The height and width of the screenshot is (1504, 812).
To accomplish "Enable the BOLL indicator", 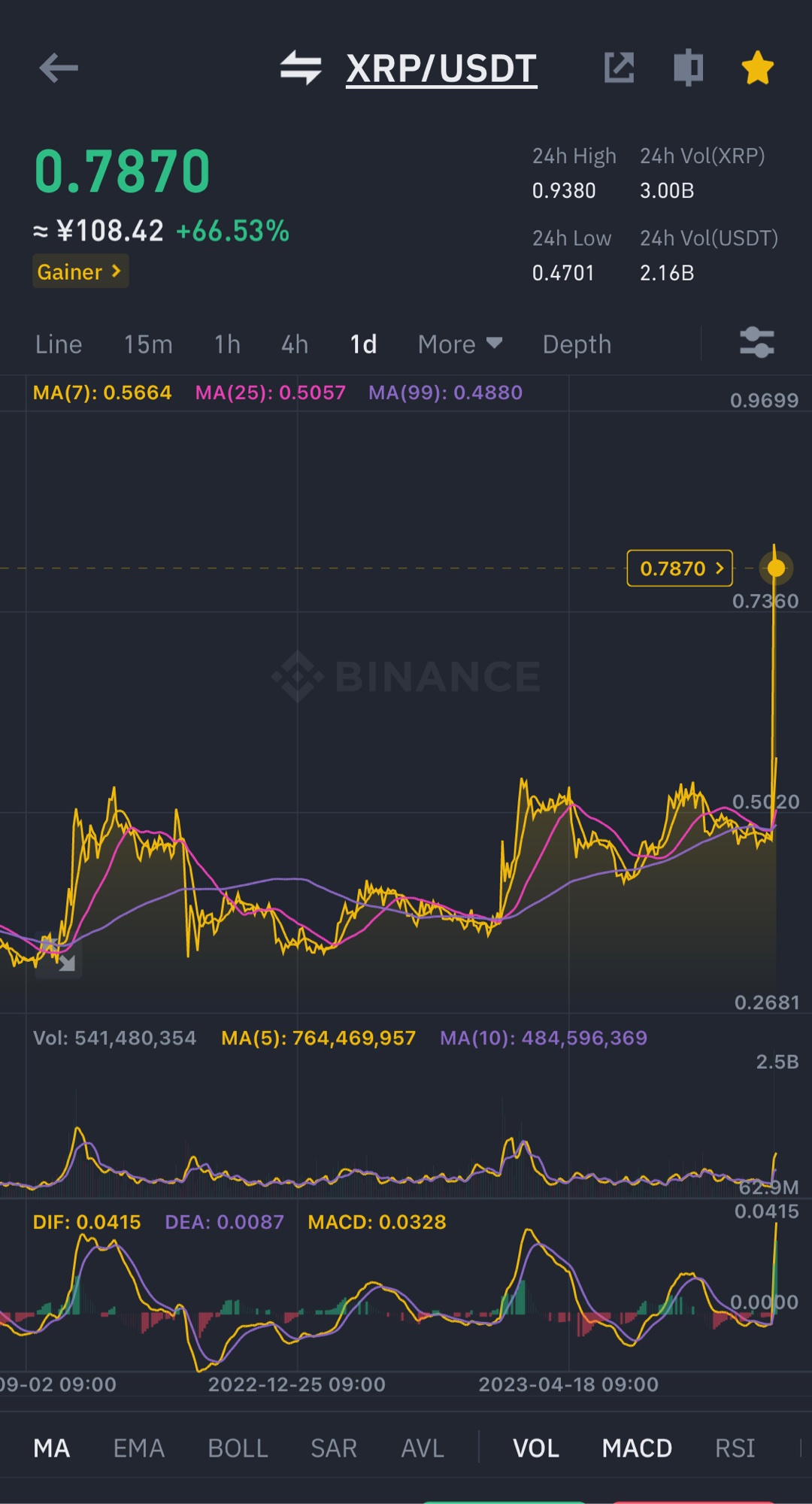I will 238,1448.
